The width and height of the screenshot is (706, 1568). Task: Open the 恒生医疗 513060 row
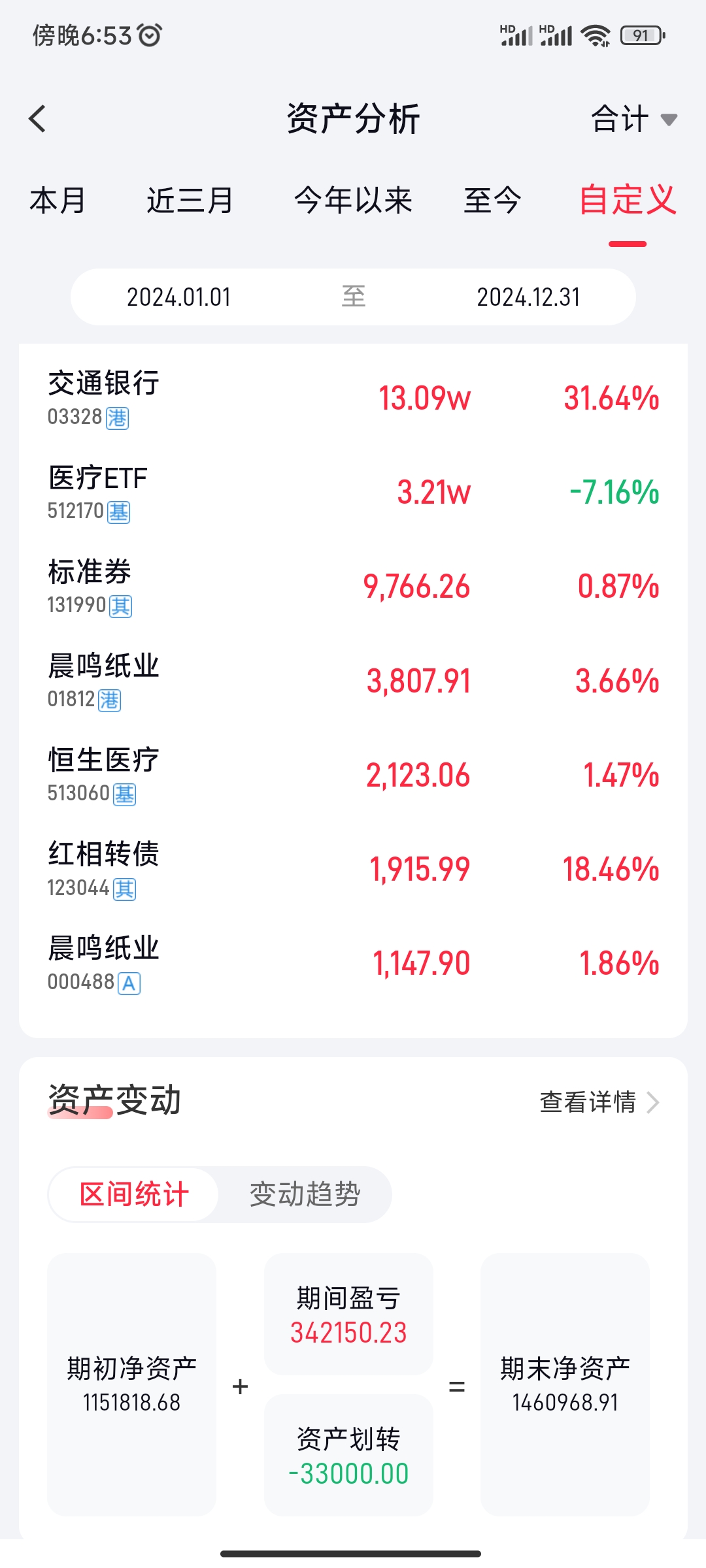click(x=353, y=775)
